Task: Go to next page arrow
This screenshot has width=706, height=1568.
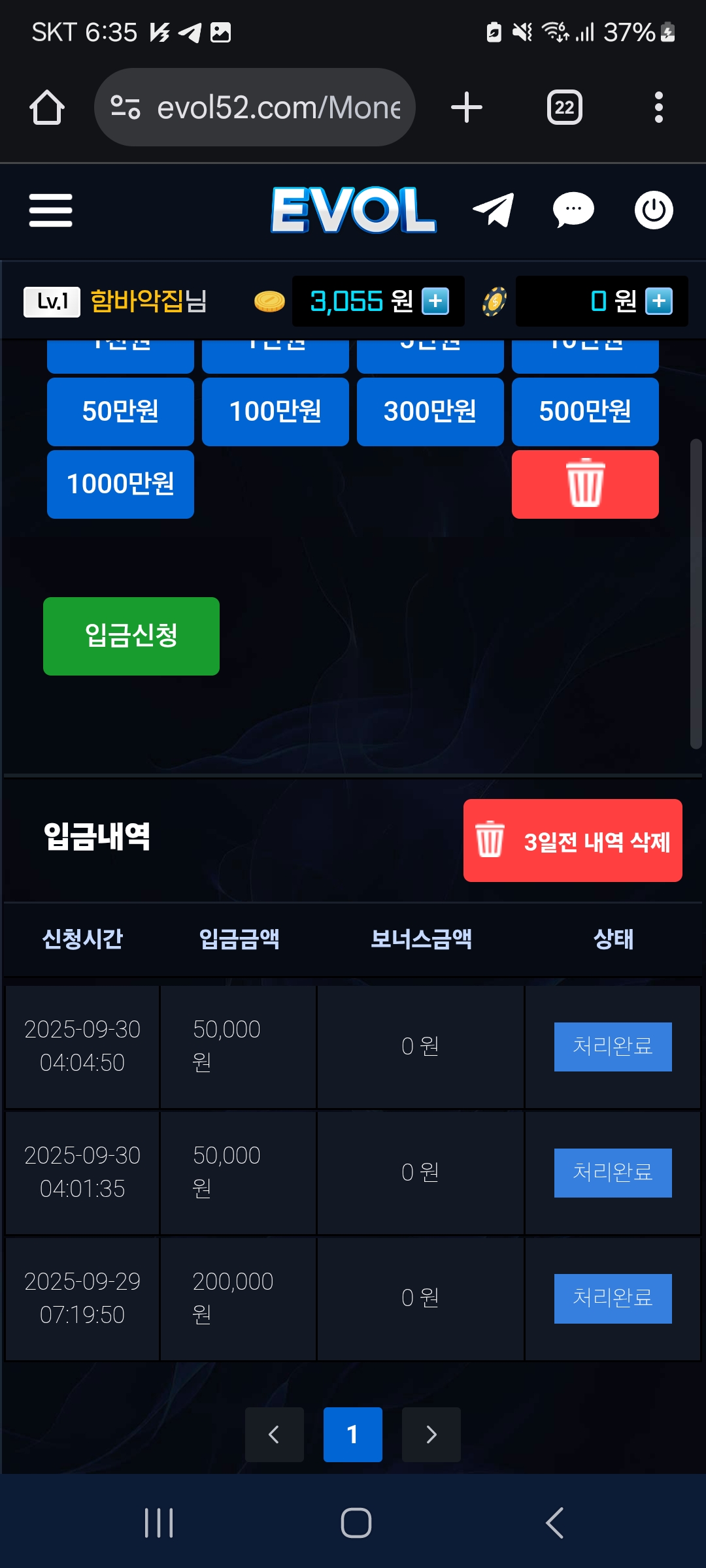Action: (x=431, y=1435)
